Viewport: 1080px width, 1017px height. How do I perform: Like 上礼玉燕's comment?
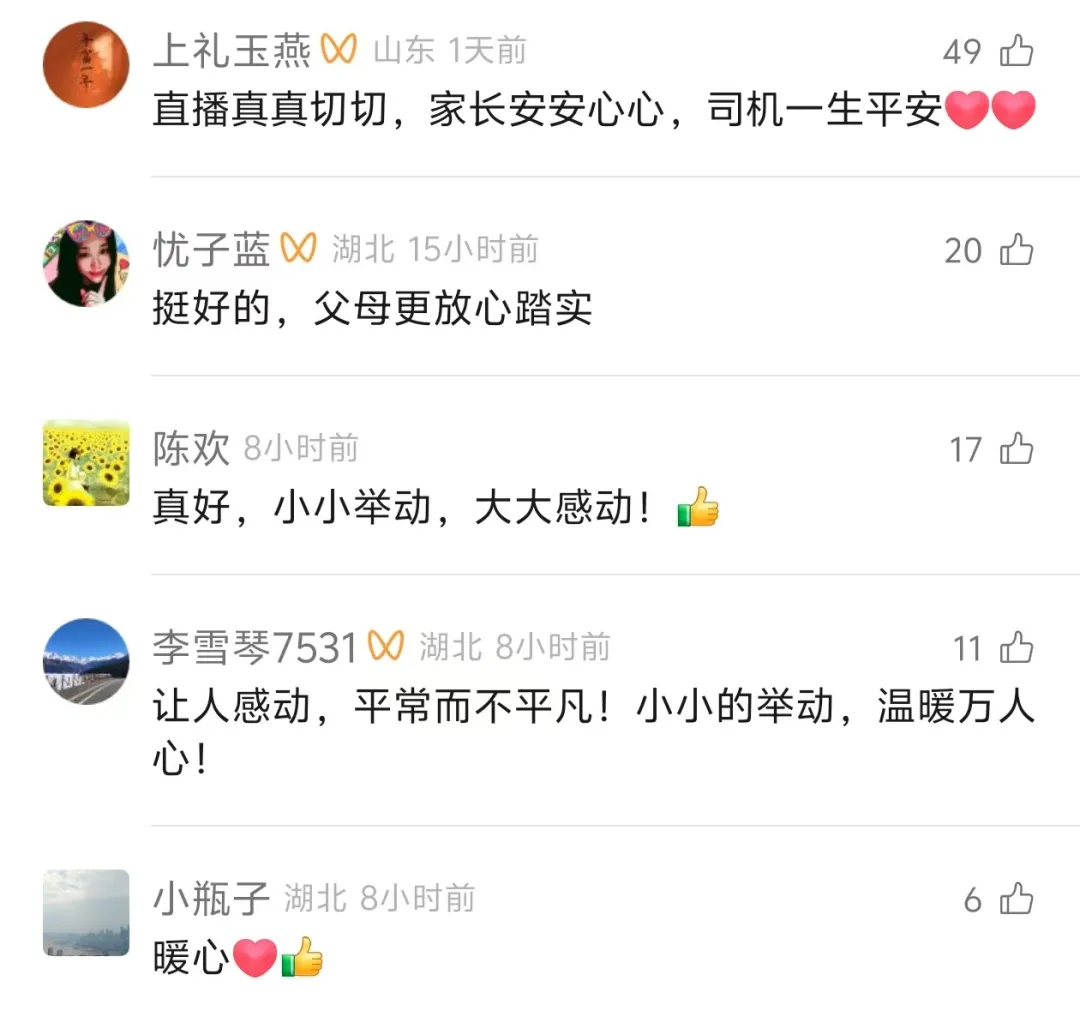point(1017,50)
